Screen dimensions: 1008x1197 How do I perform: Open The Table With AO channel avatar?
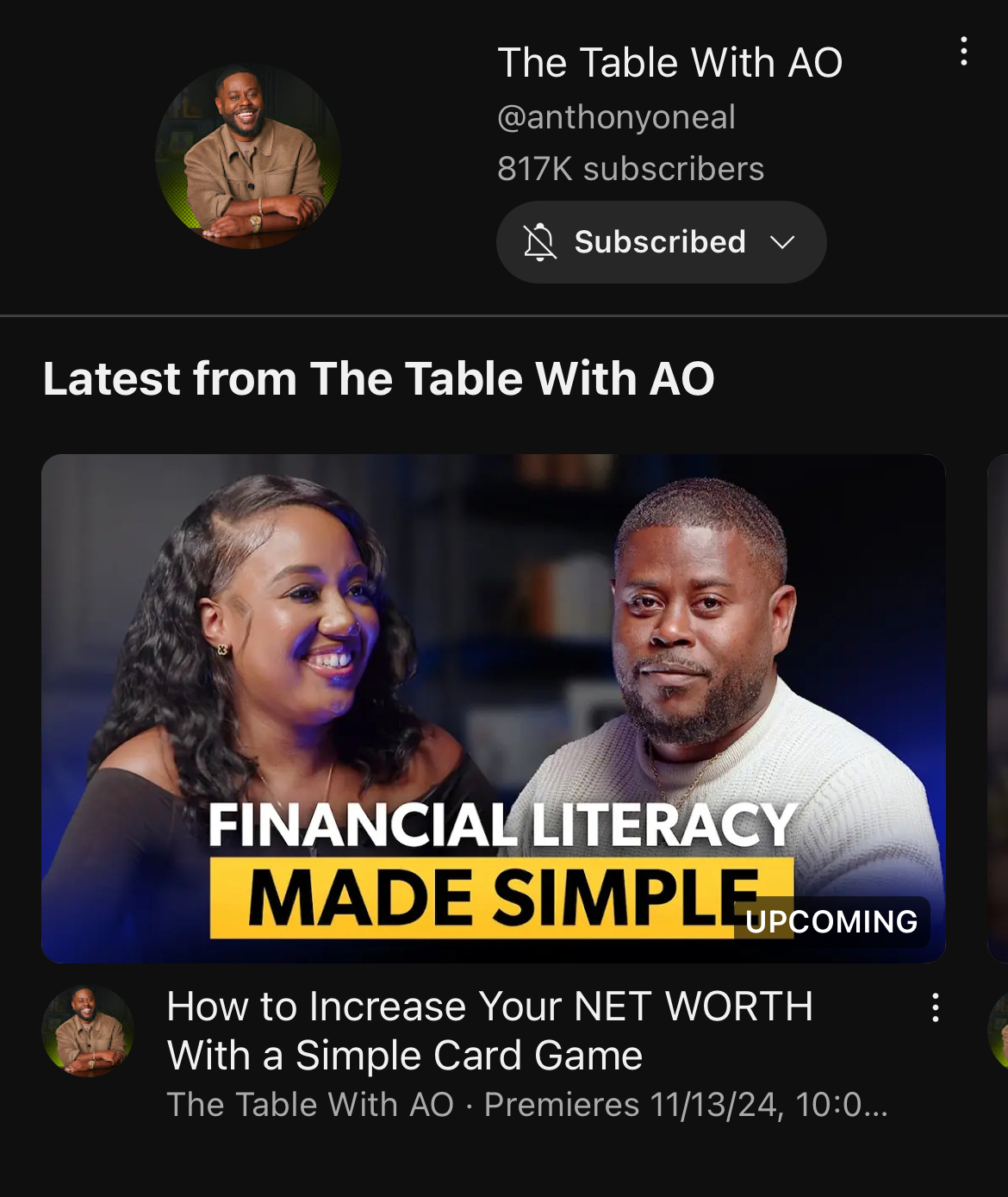click(248, 157)
